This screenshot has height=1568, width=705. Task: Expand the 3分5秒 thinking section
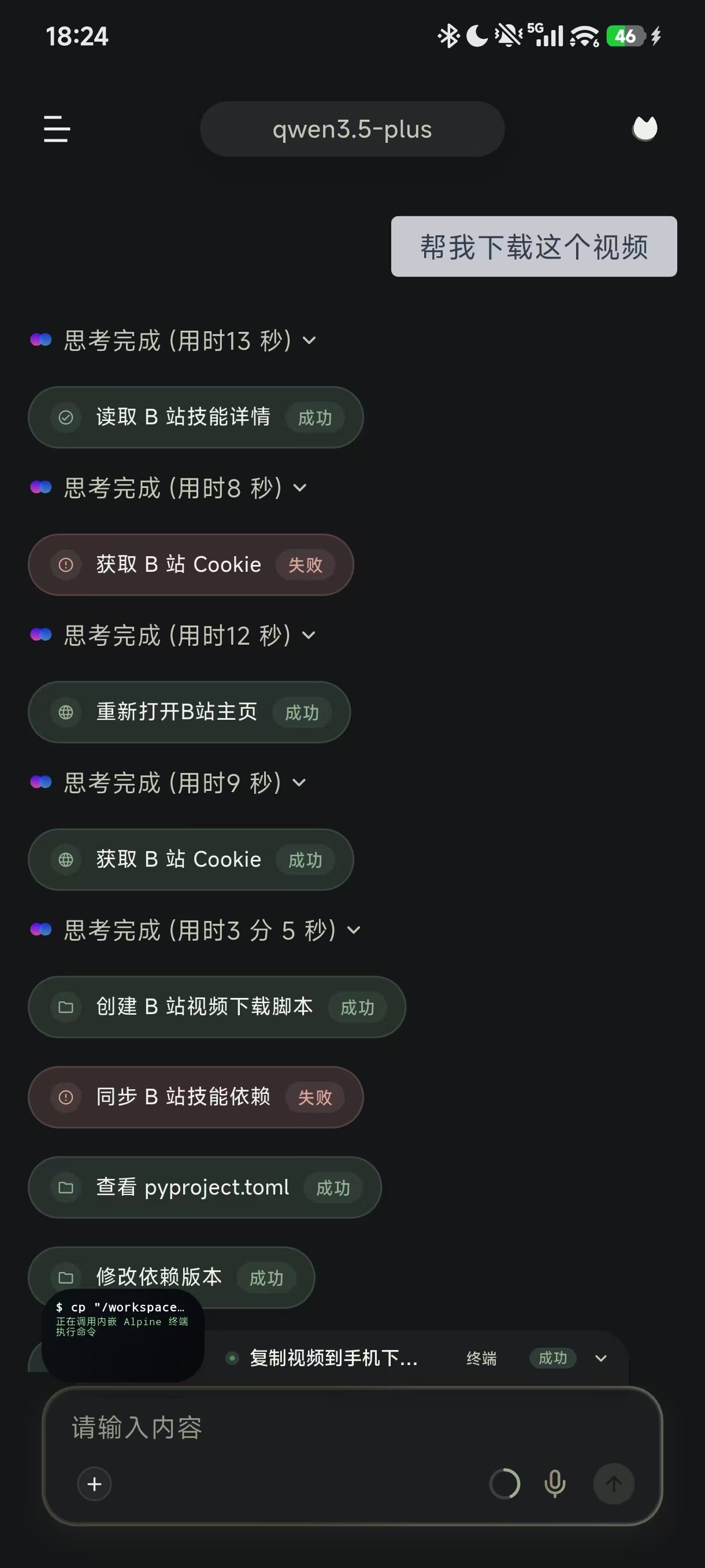[196, 930]
